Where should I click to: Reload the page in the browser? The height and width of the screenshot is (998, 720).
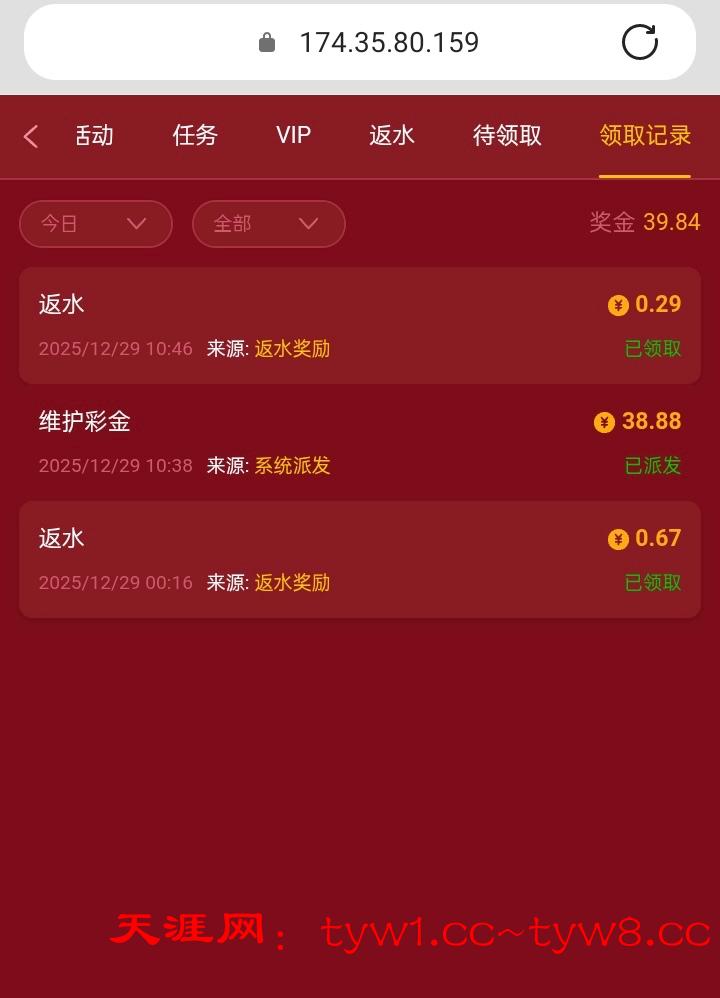(x=639, y=42)
